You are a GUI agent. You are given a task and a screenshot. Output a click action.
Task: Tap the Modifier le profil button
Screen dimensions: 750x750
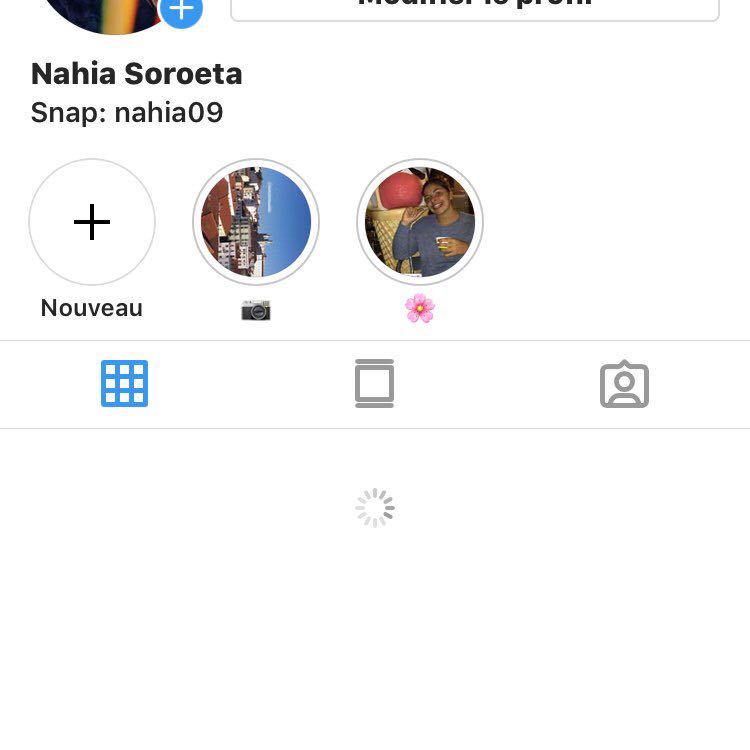tap(474, 8)
